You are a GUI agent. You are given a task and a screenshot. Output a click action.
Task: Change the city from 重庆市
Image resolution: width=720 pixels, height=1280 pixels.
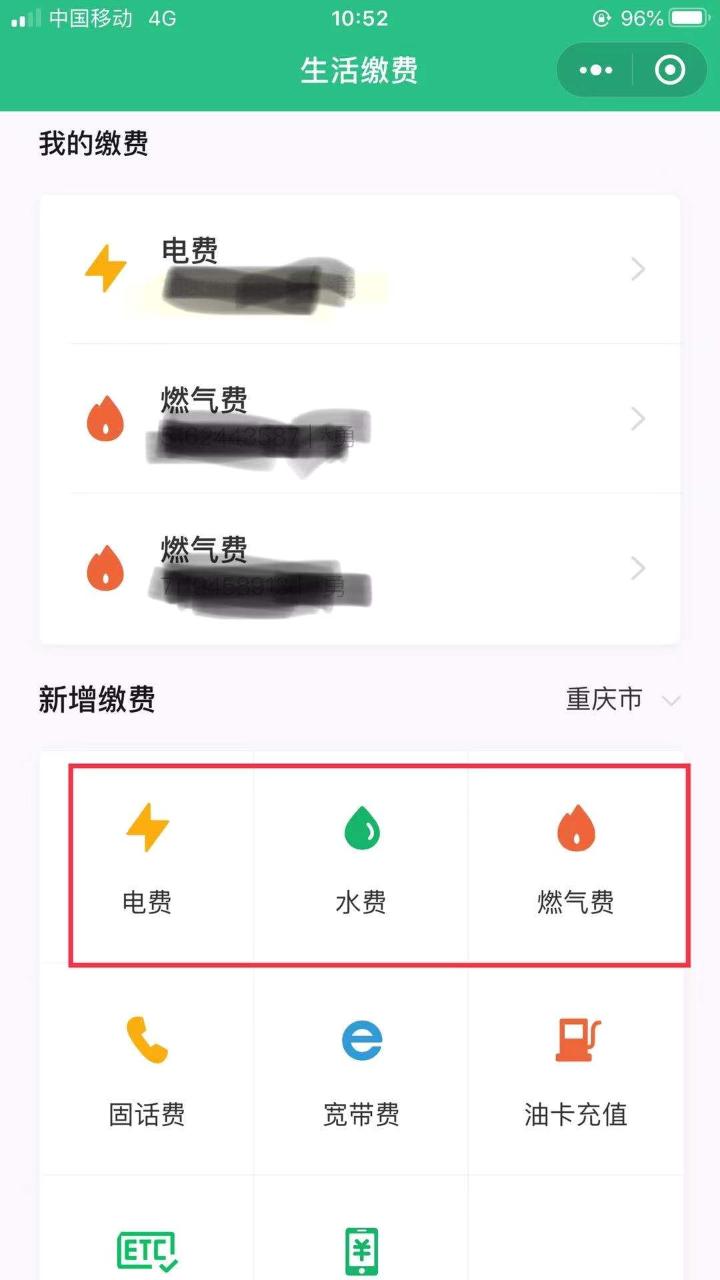tap(622, 700)
